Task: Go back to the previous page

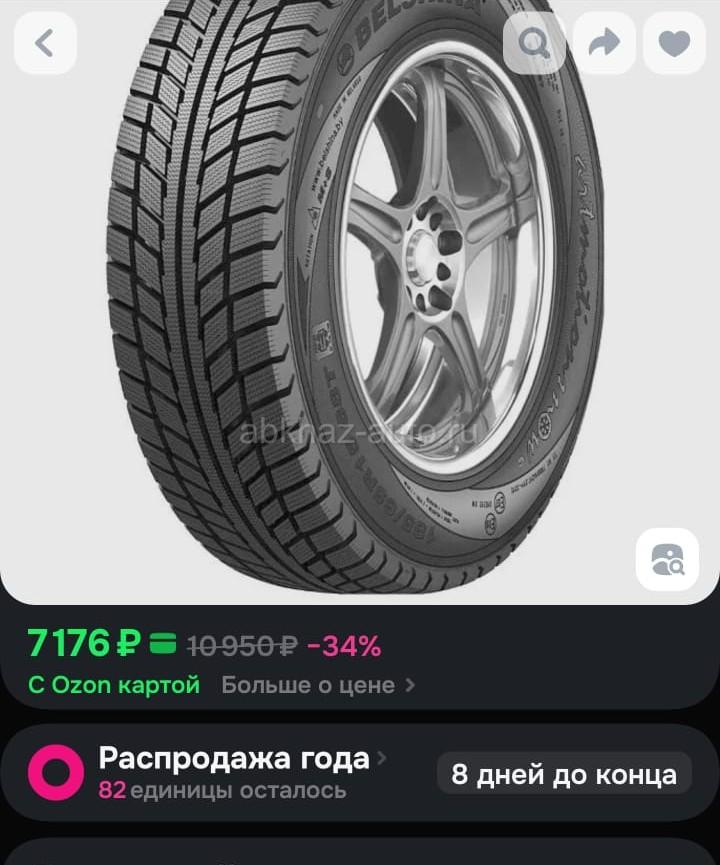Action: click(x=45, y=43)
